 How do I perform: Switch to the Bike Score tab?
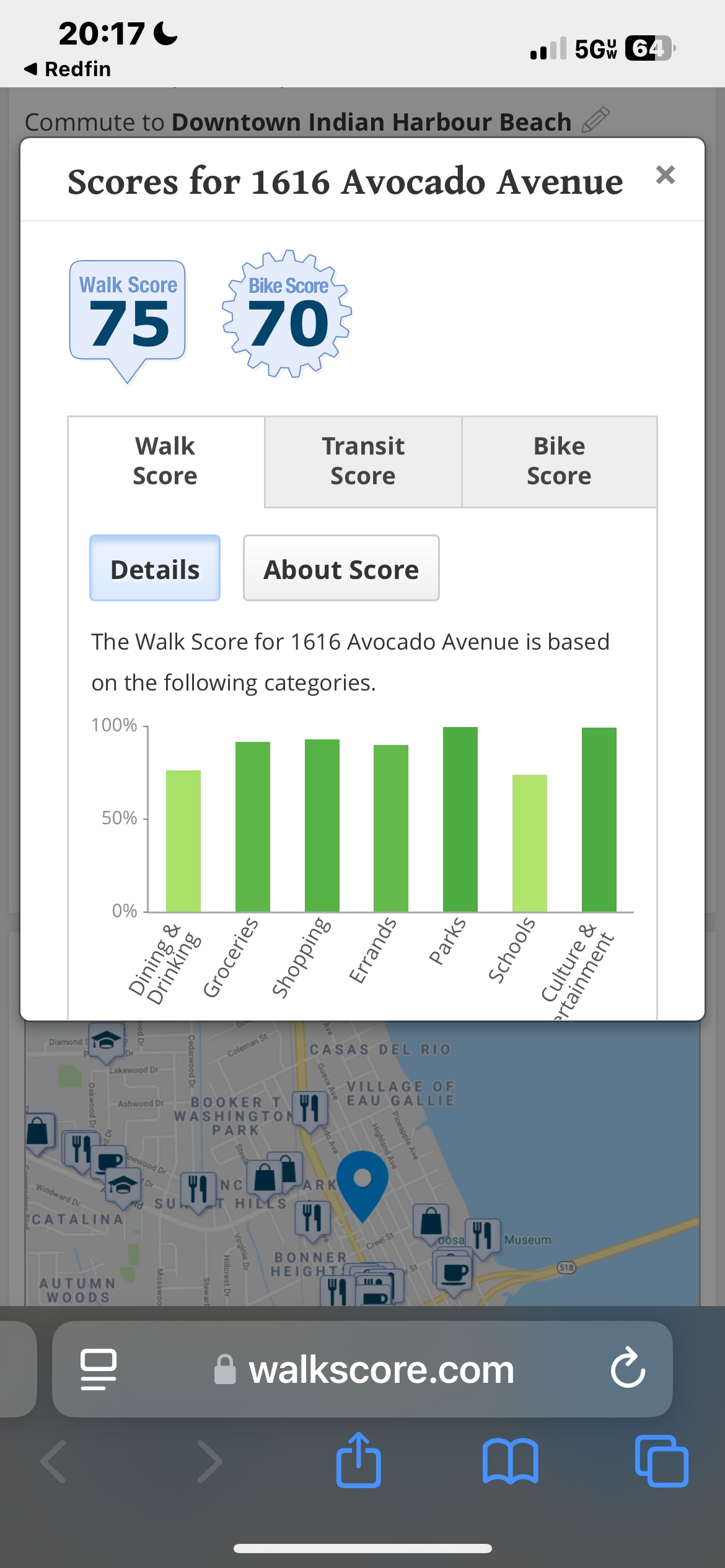coord(560,461)
